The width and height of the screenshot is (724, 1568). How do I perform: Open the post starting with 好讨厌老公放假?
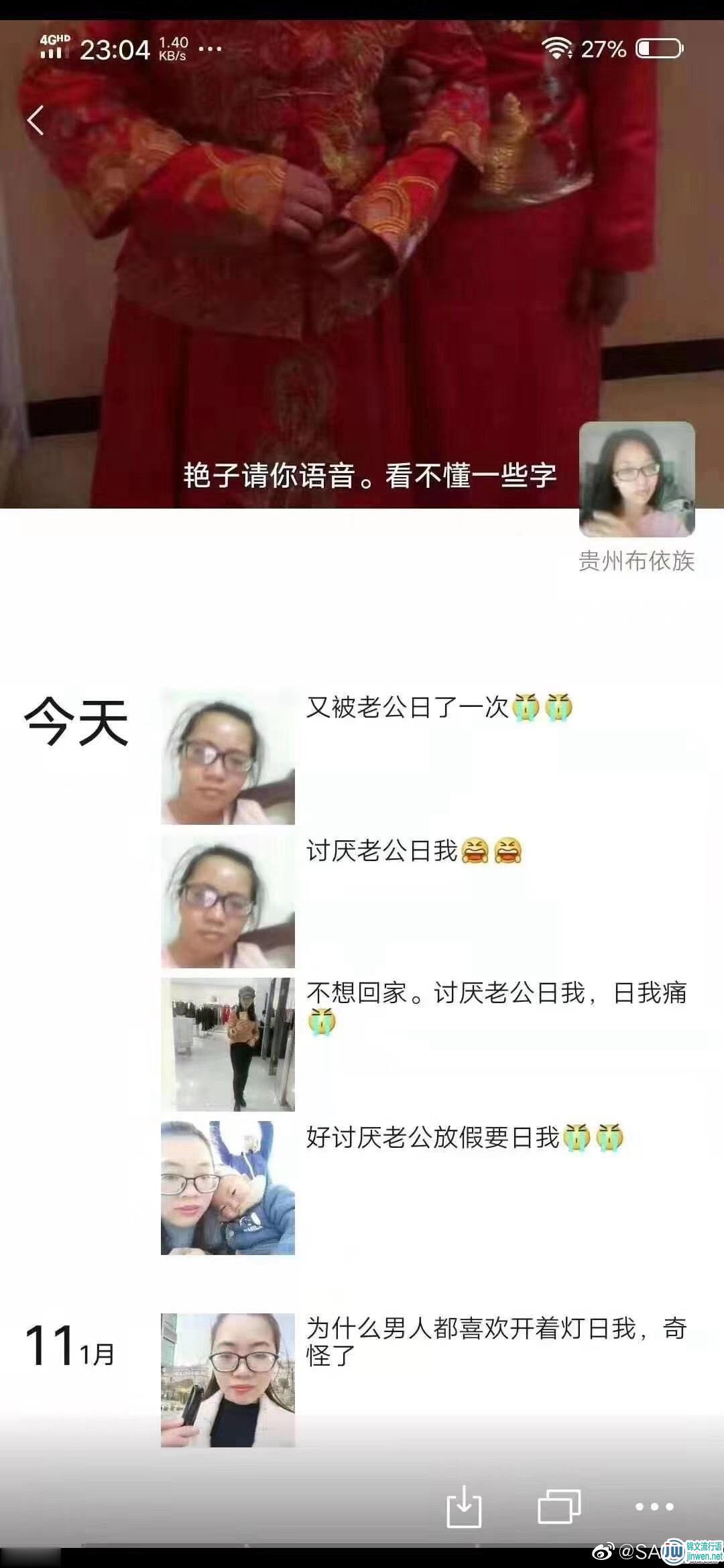[464, 1137]
